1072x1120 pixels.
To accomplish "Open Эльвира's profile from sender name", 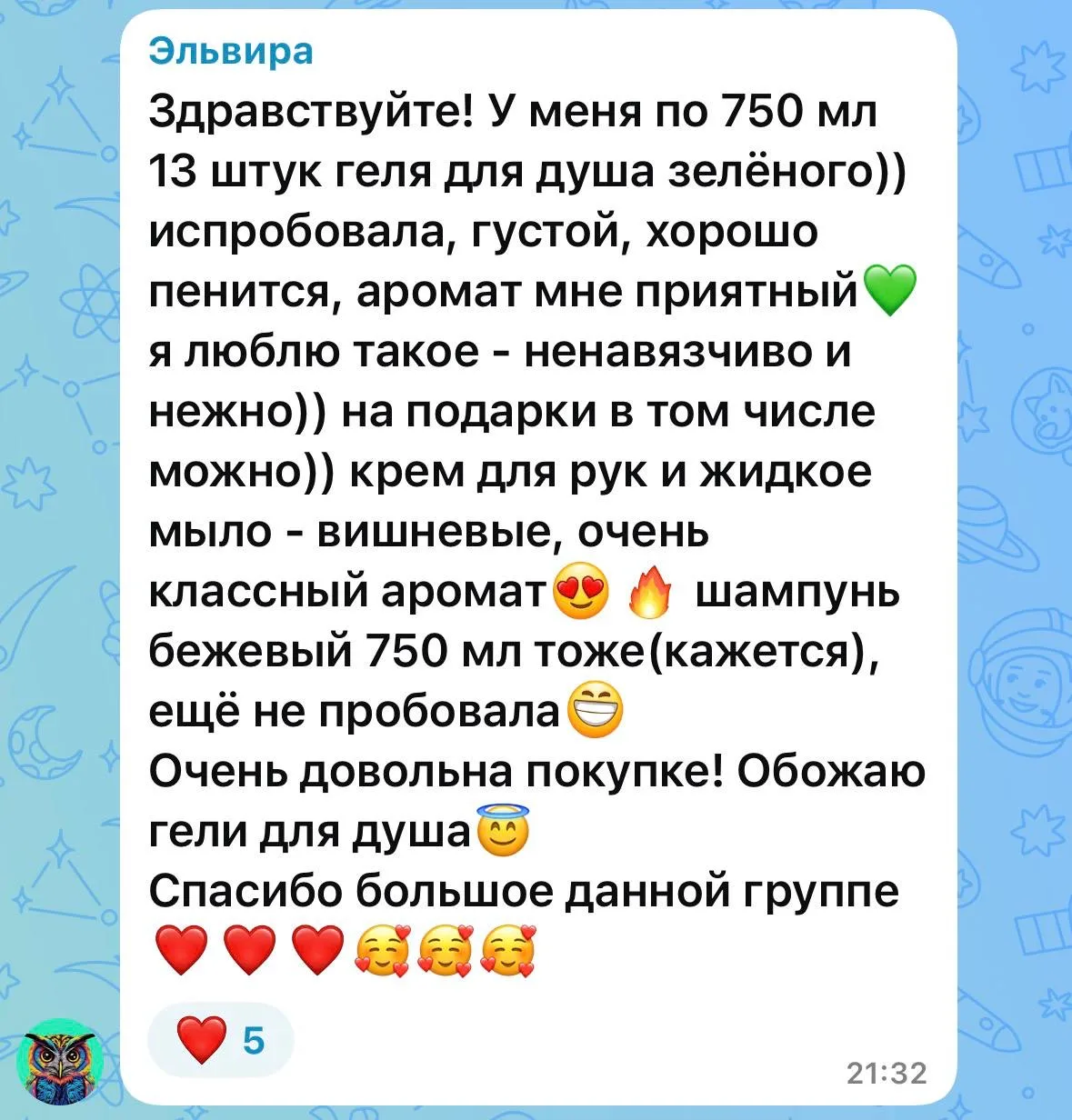I will tap(230, 50).
